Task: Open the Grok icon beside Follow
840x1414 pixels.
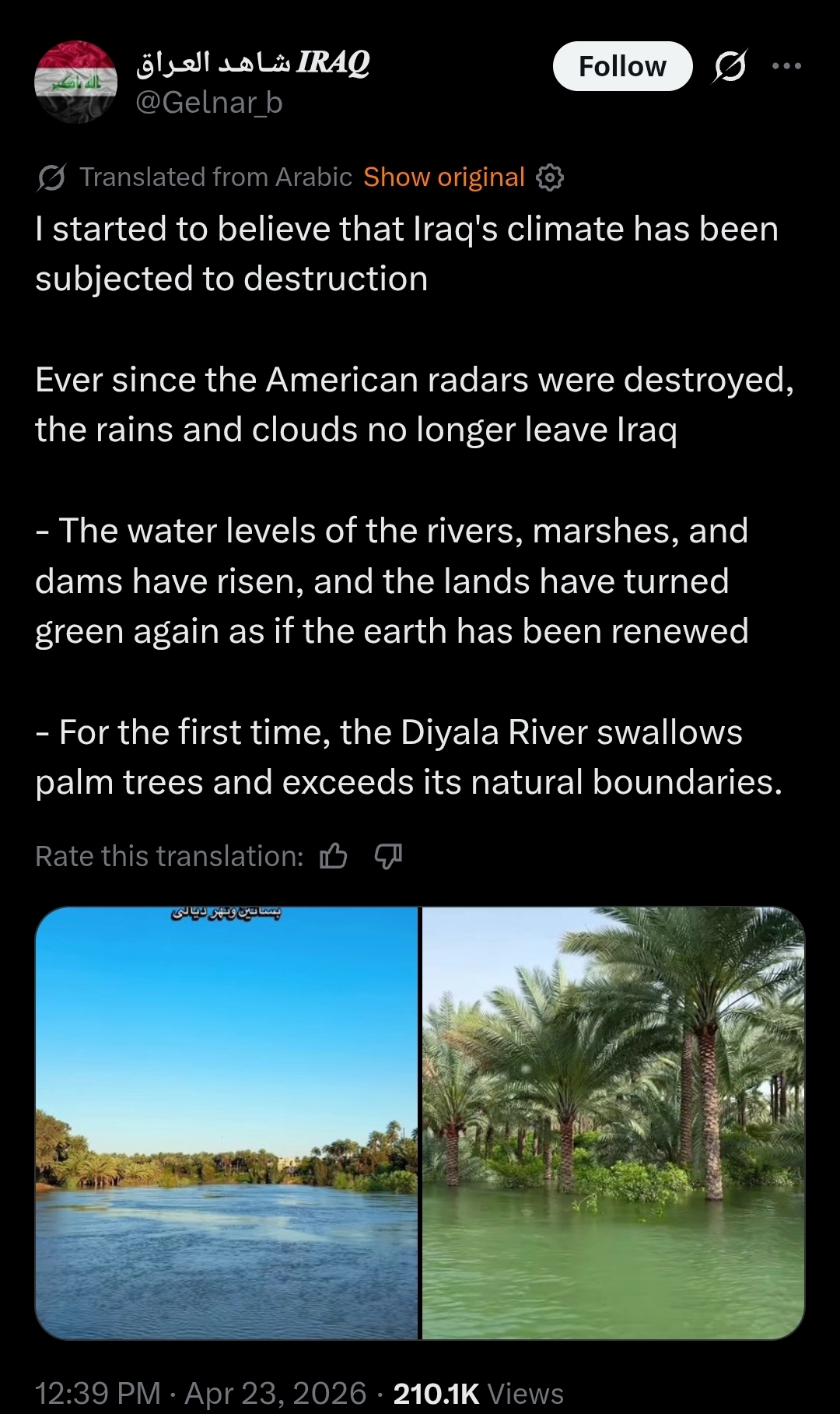Action: coord(730,66)
